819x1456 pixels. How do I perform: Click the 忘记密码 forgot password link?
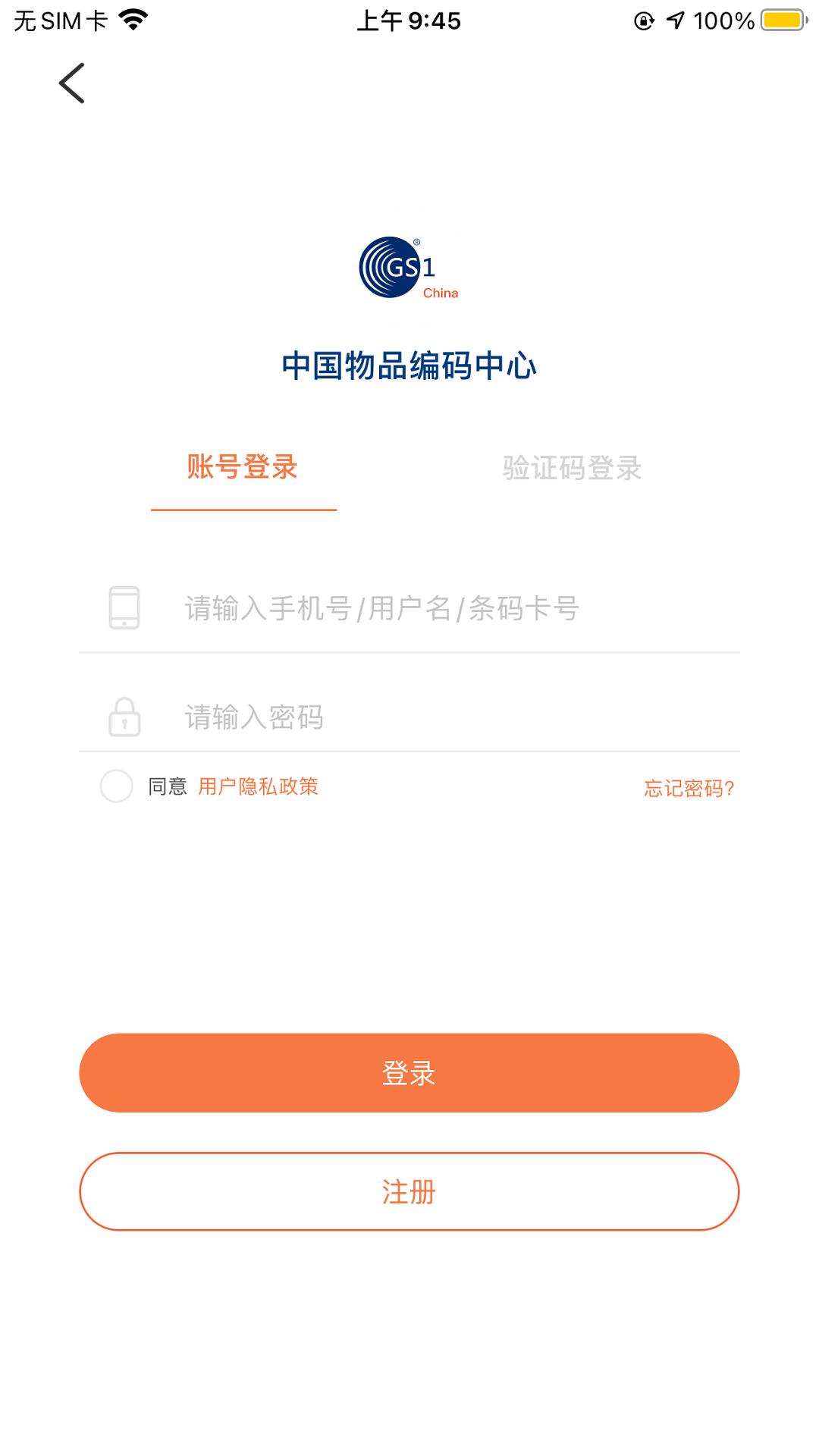689,787
